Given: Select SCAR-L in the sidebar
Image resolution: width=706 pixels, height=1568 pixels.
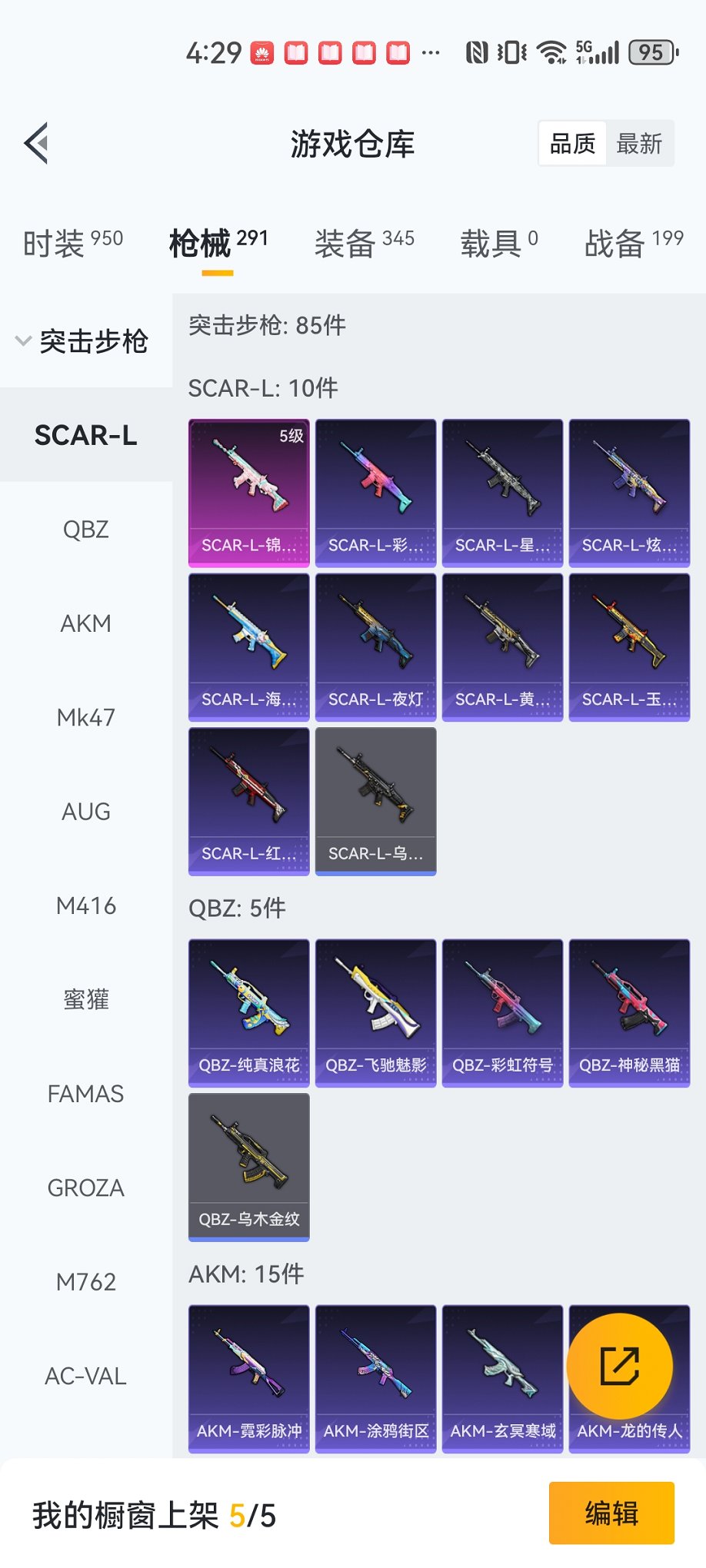Looking at the screenshot, I should (86, 436).
